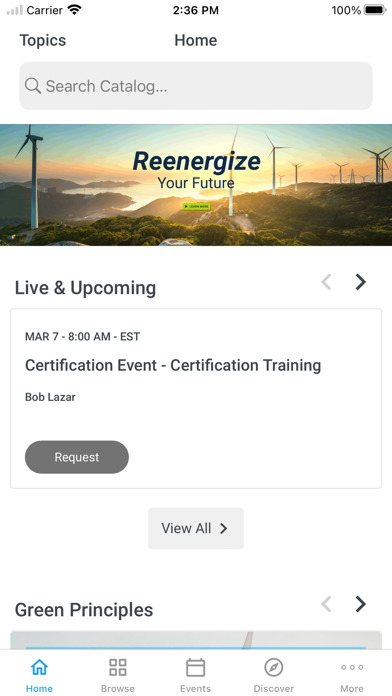Request the Certification Training event
This screenshot has height=696, width=392.
coord(77,457)
